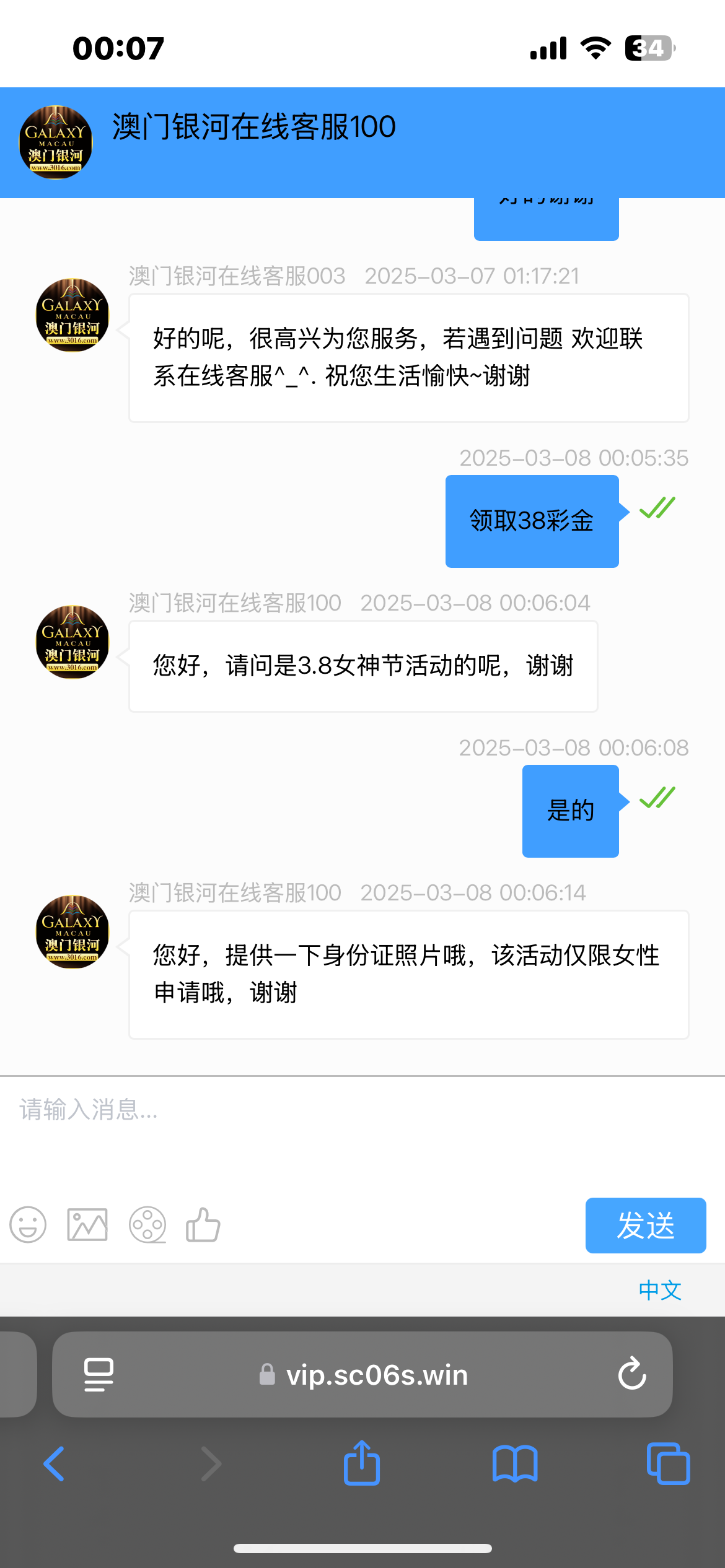
Task: Send a thumbs up reaction
Action: (202, 1225)
